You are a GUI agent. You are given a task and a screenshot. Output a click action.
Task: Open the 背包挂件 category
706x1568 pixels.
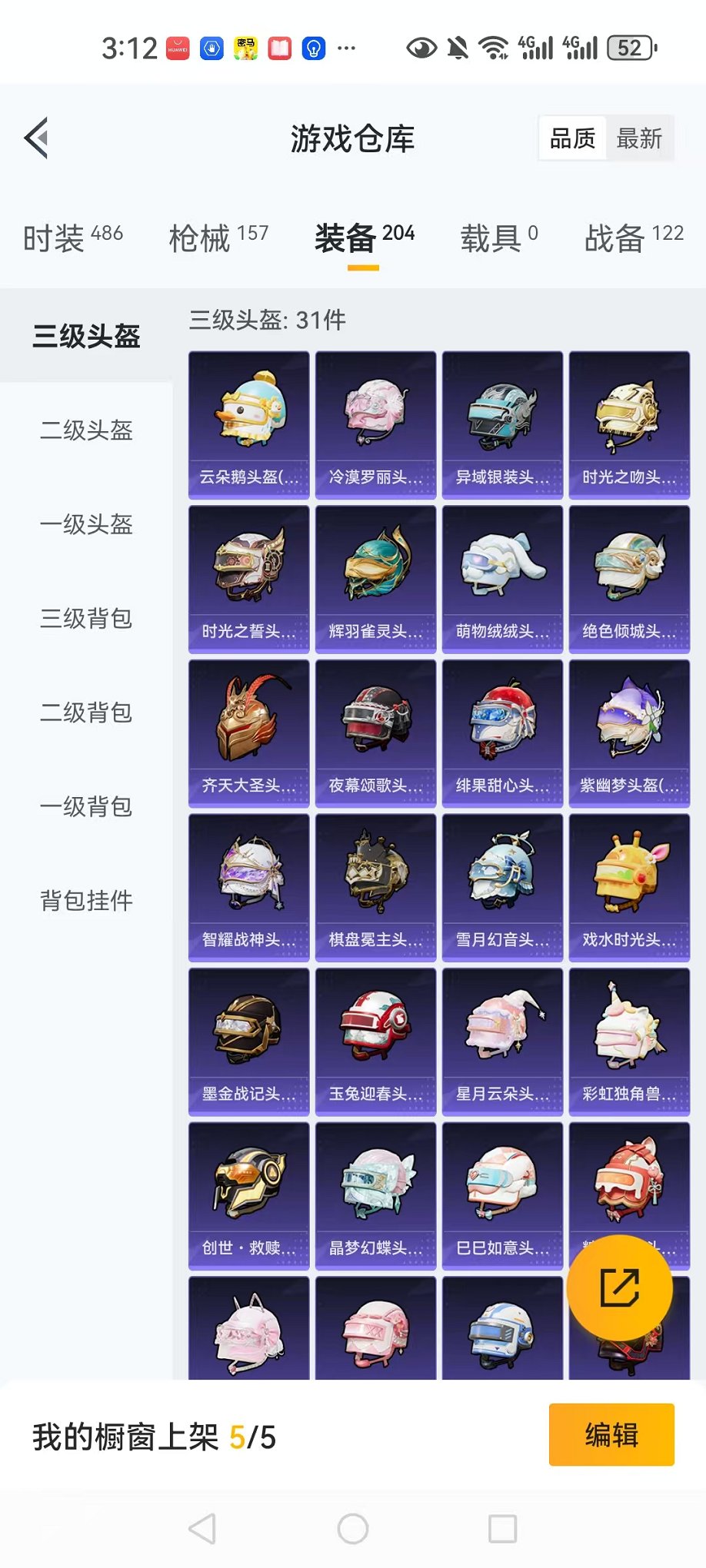(86, 900)
